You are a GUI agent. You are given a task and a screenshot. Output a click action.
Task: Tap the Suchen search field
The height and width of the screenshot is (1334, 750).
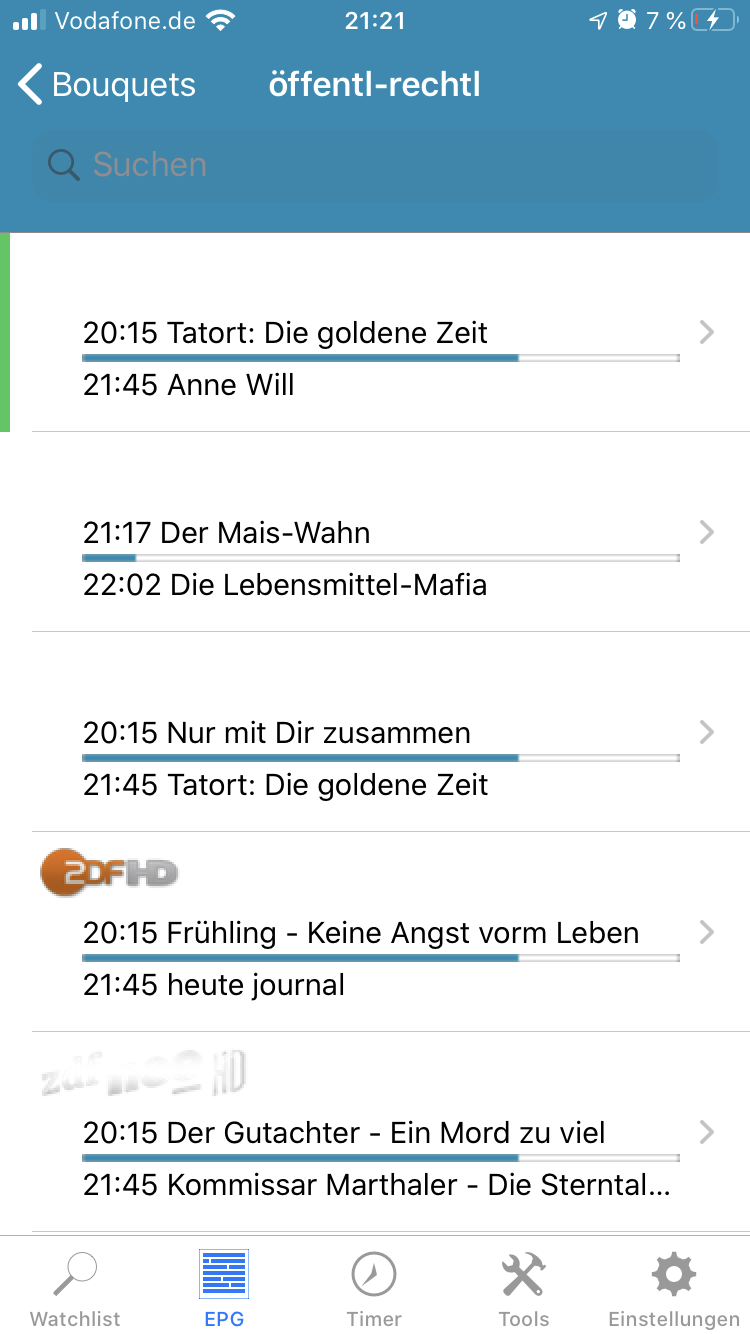(x=375, y=165)
